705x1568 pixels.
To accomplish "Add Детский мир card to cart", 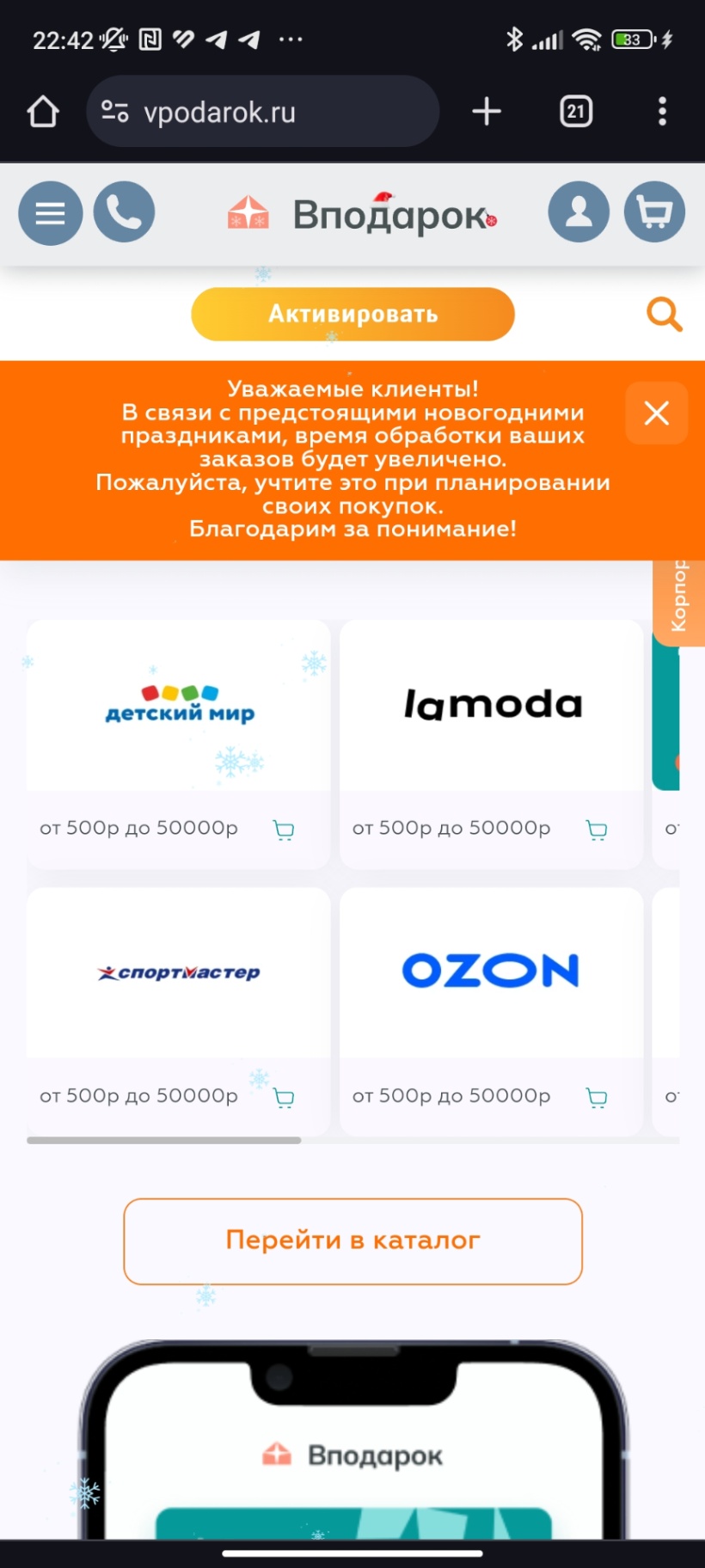I will point(284,830).
